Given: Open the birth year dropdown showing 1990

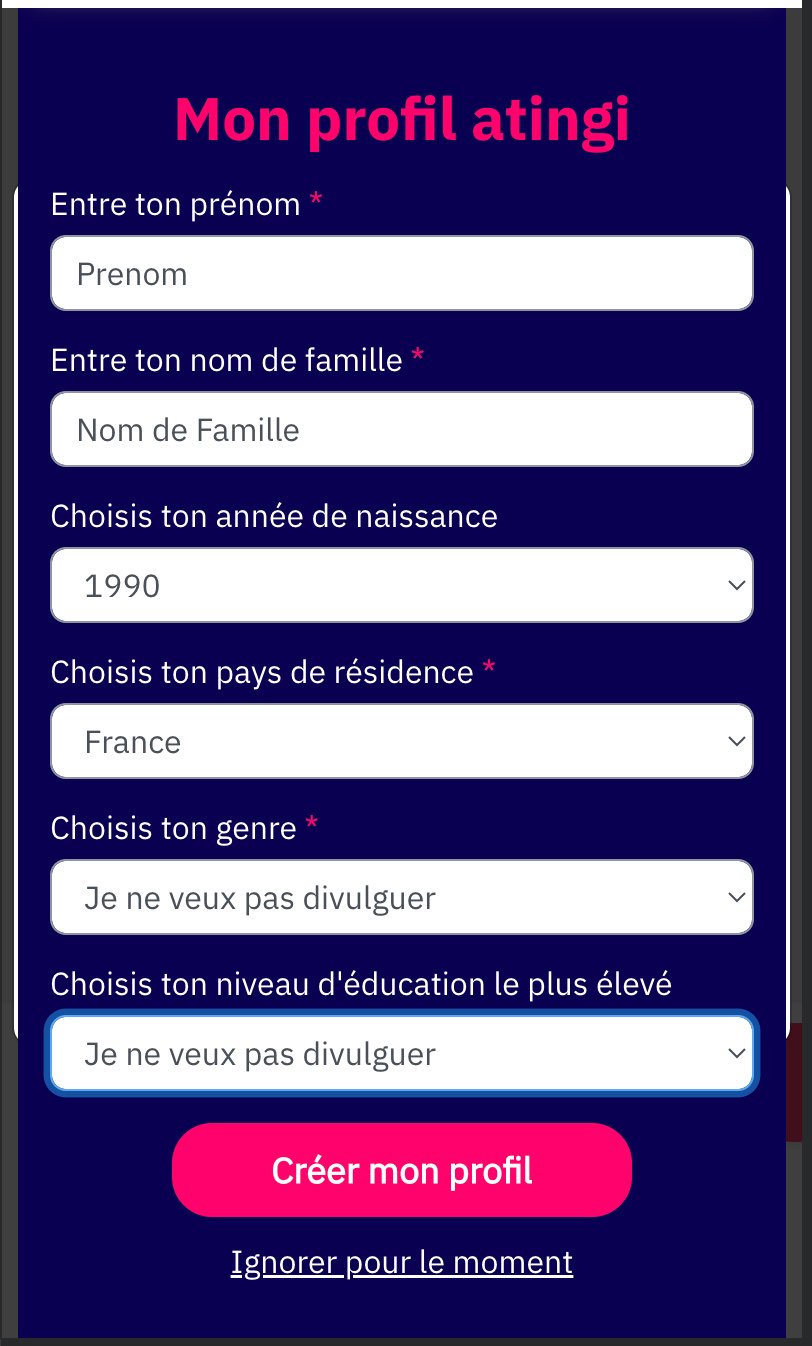Looking at the screenshot, I should tap(401, 585).
